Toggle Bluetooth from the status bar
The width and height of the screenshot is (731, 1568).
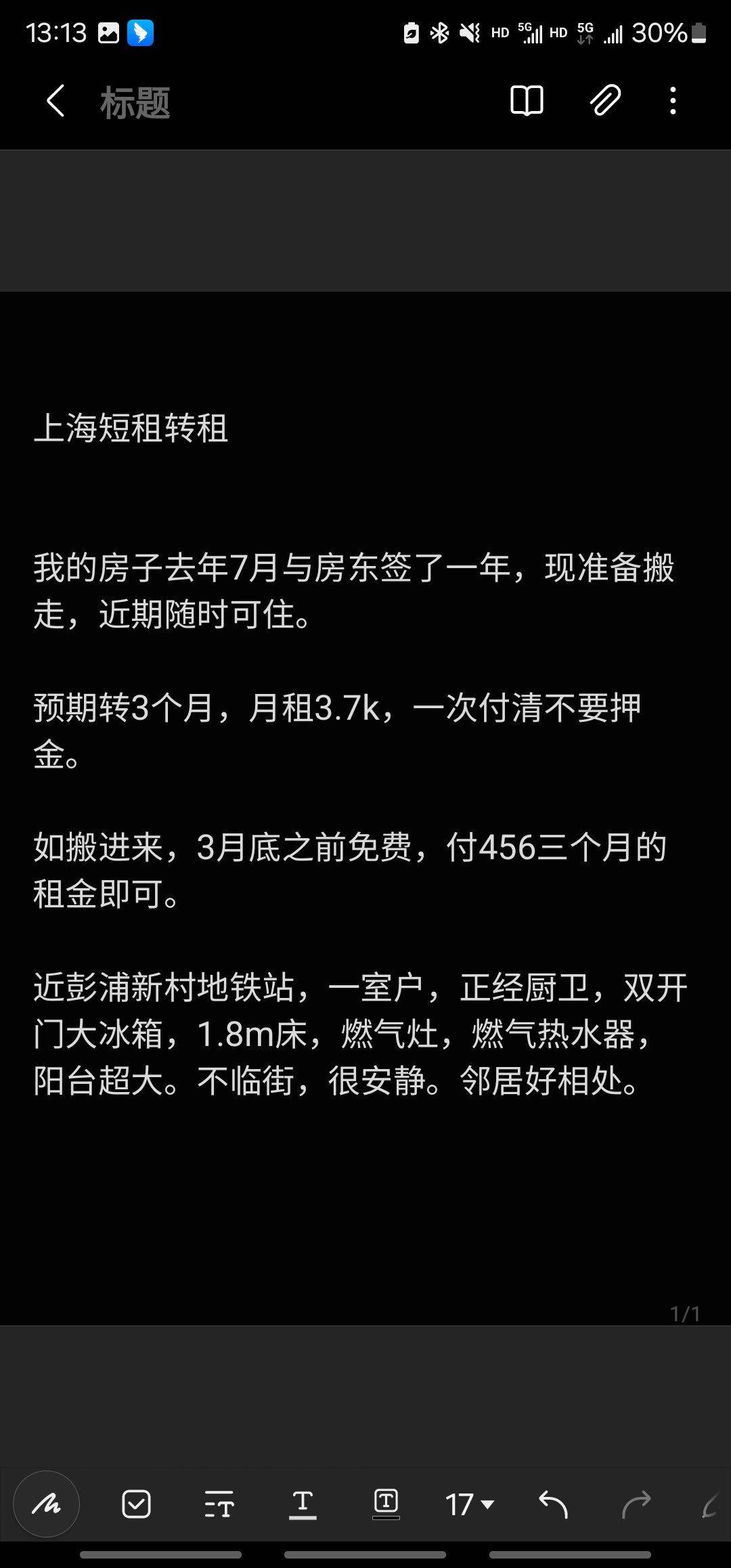pos(441,32)
